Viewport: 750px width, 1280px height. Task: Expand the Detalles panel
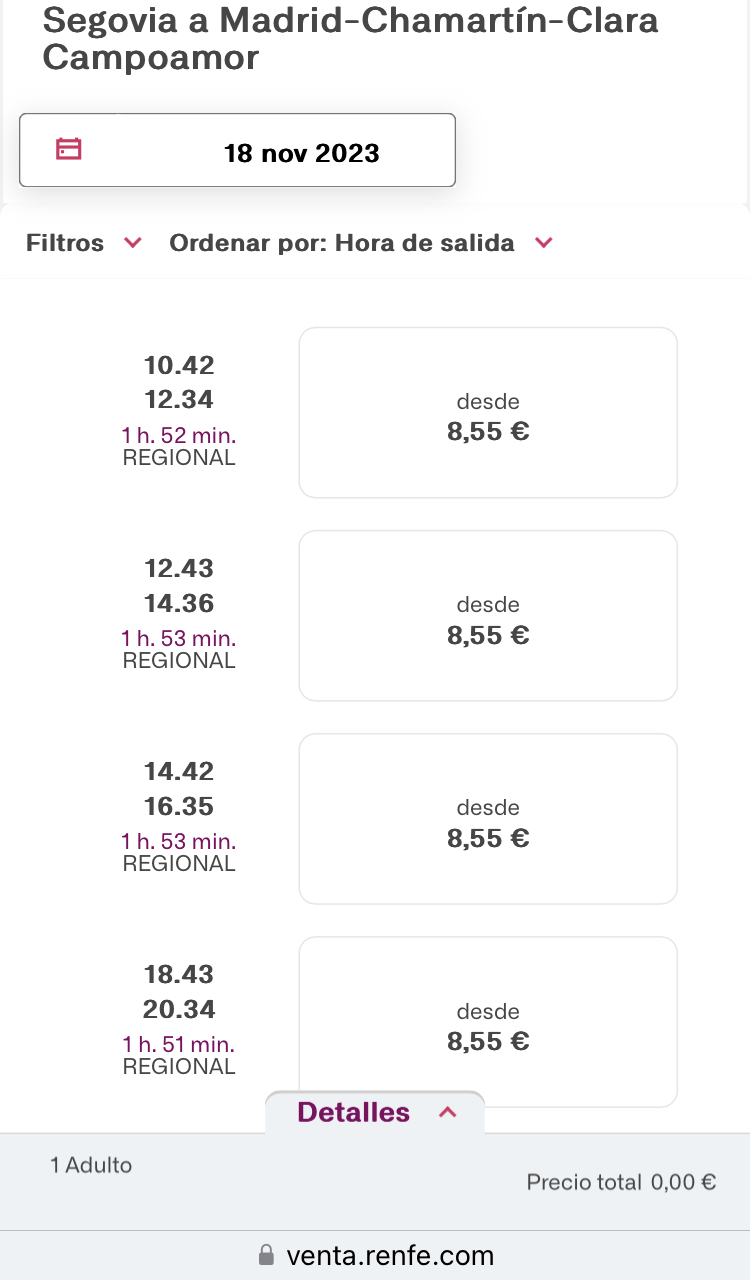(375, 1112)
